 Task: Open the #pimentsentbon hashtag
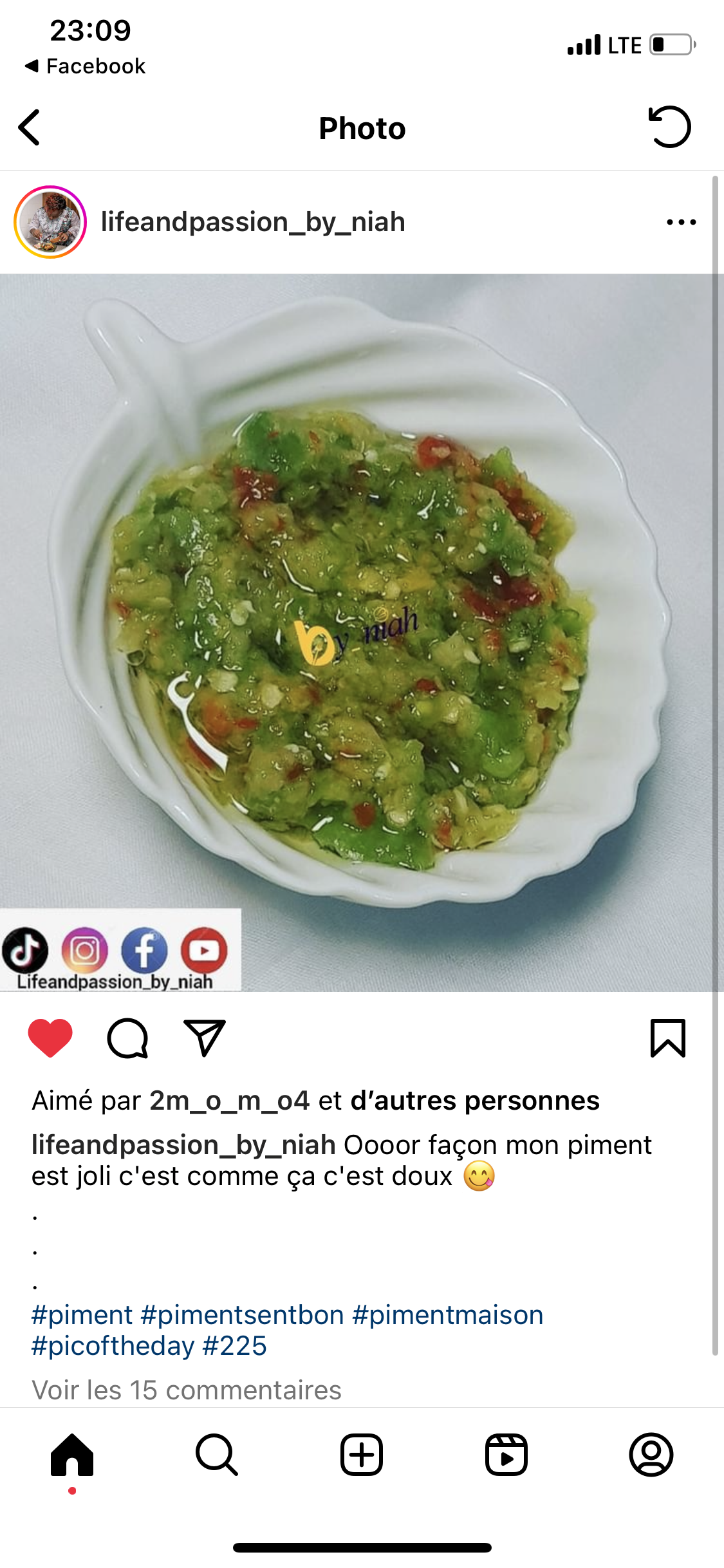pos(242,1314)
